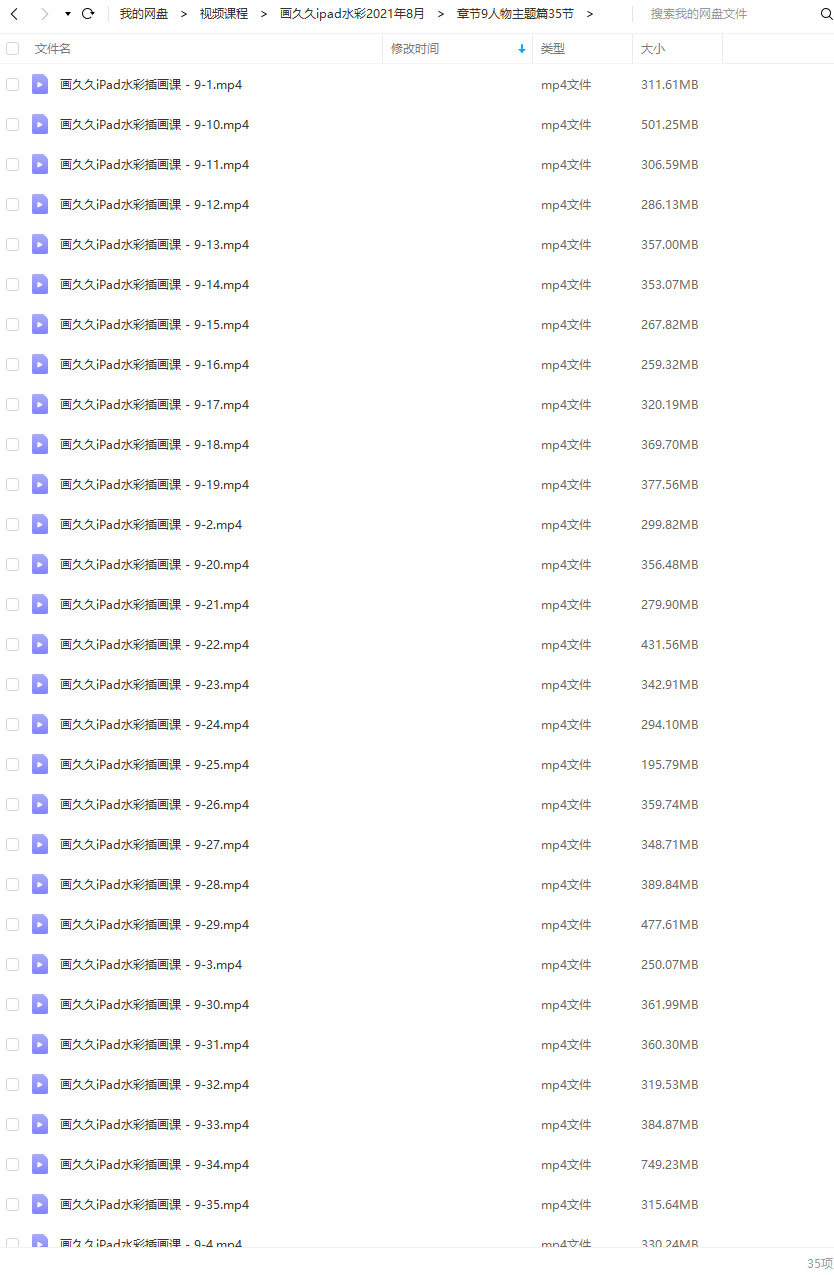Open the 9-22.mp4 video file
This screenshot has width=834, height=1275.
tap(154, 645)
